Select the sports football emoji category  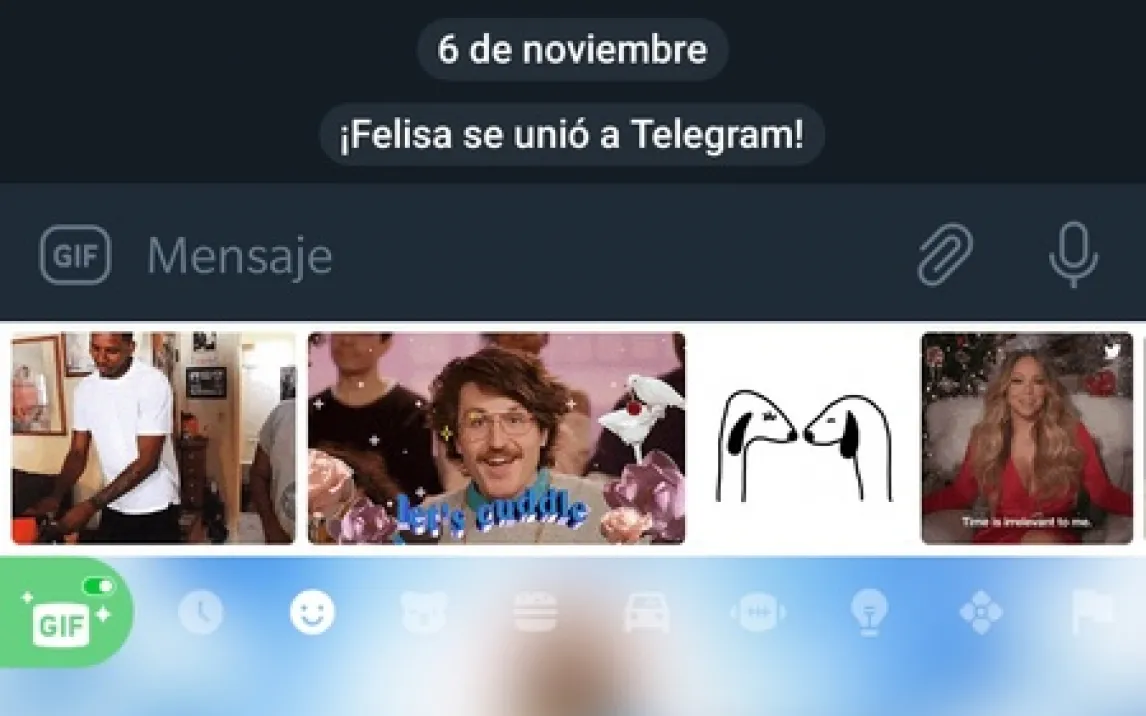point(758,611)
